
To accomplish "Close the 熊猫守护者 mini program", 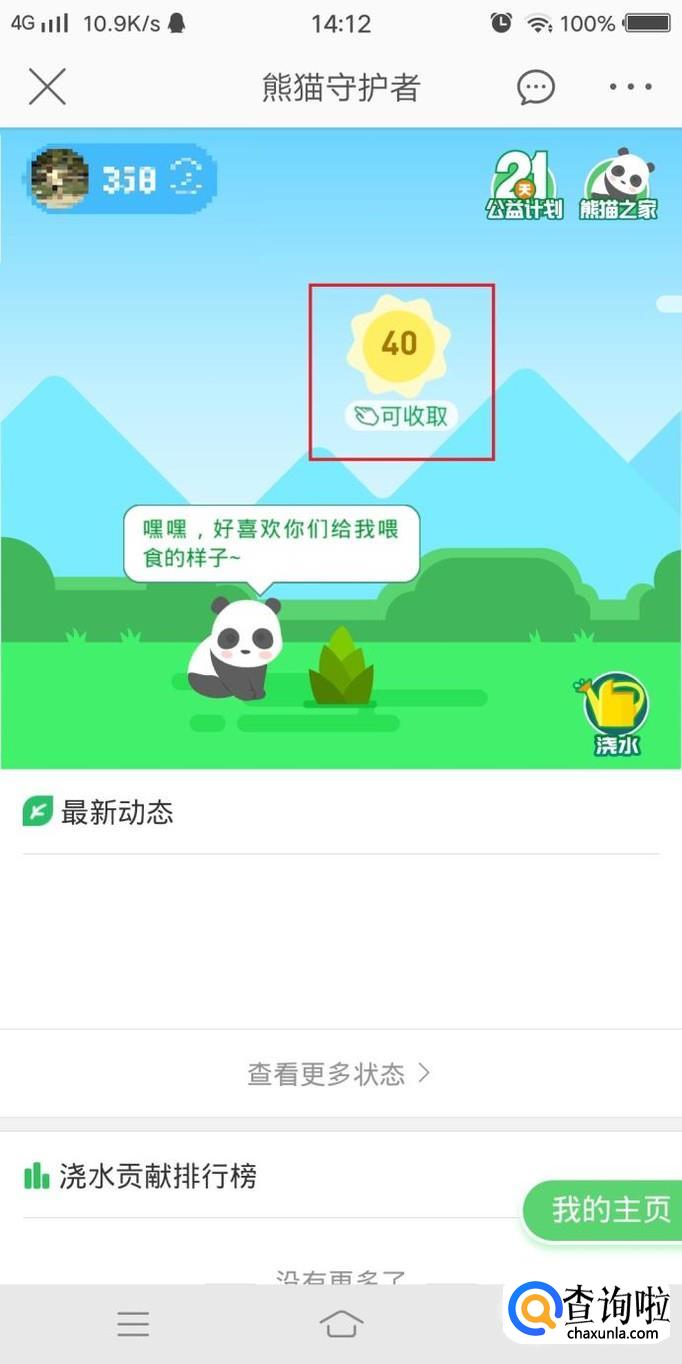I will coord(47,88).
